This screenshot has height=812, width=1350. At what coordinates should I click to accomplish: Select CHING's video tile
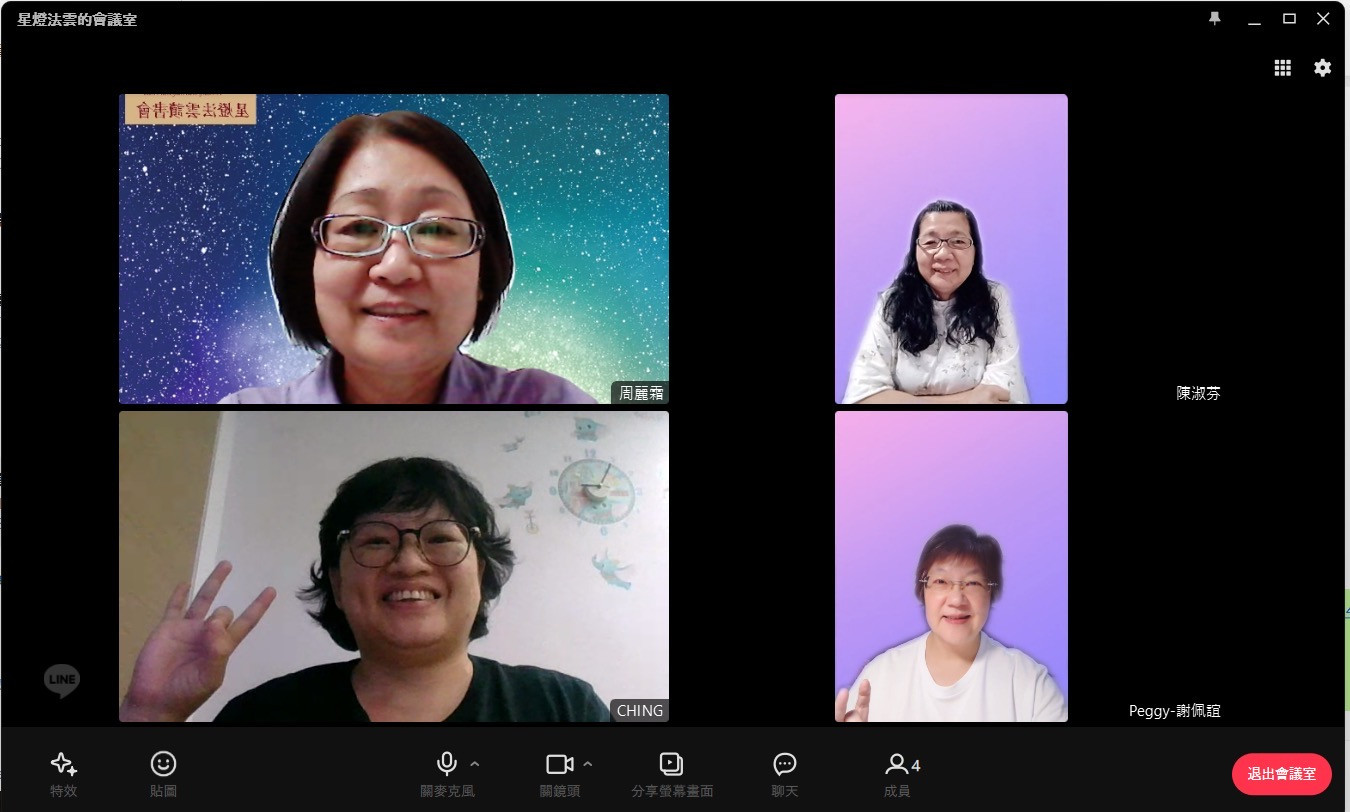tap(393, 566)
